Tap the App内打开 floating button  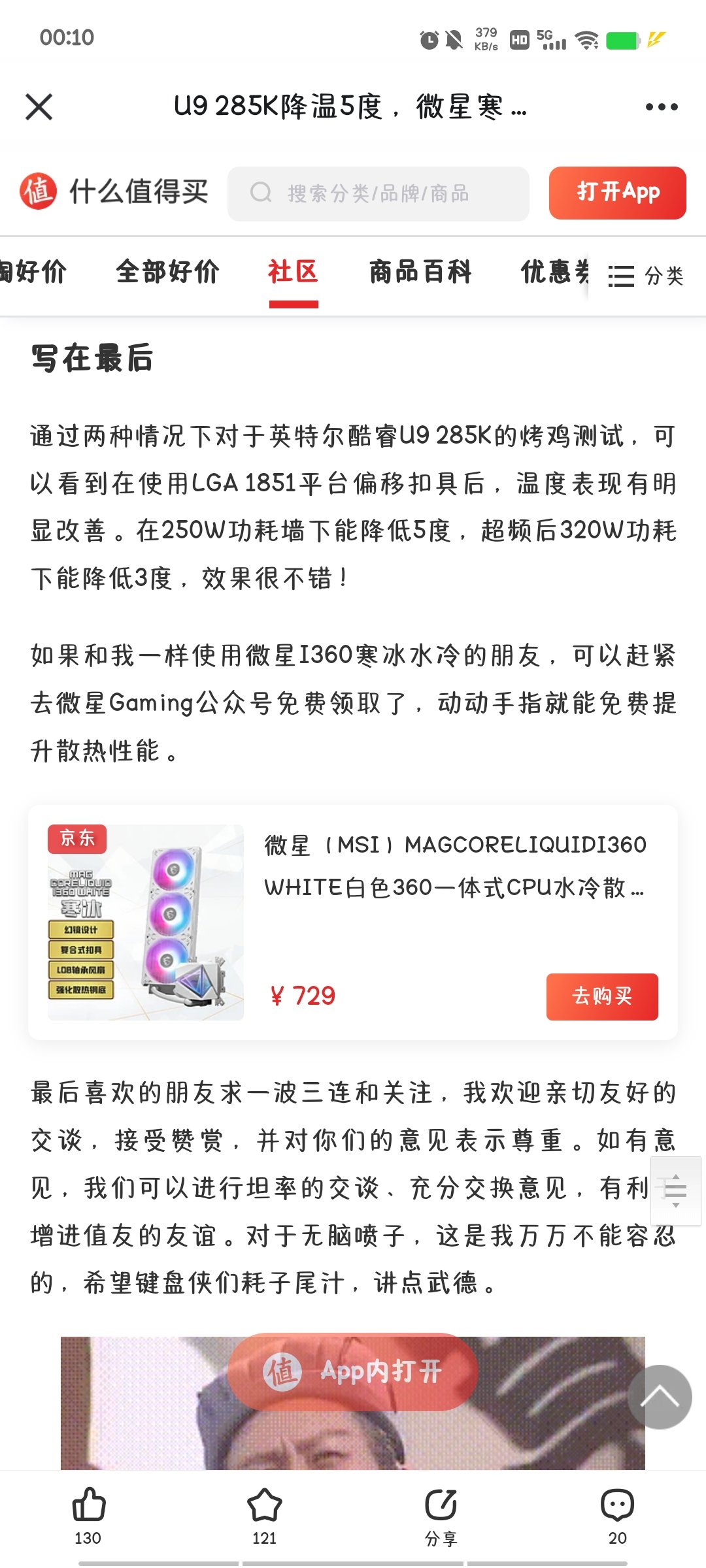click(353, 1371)
